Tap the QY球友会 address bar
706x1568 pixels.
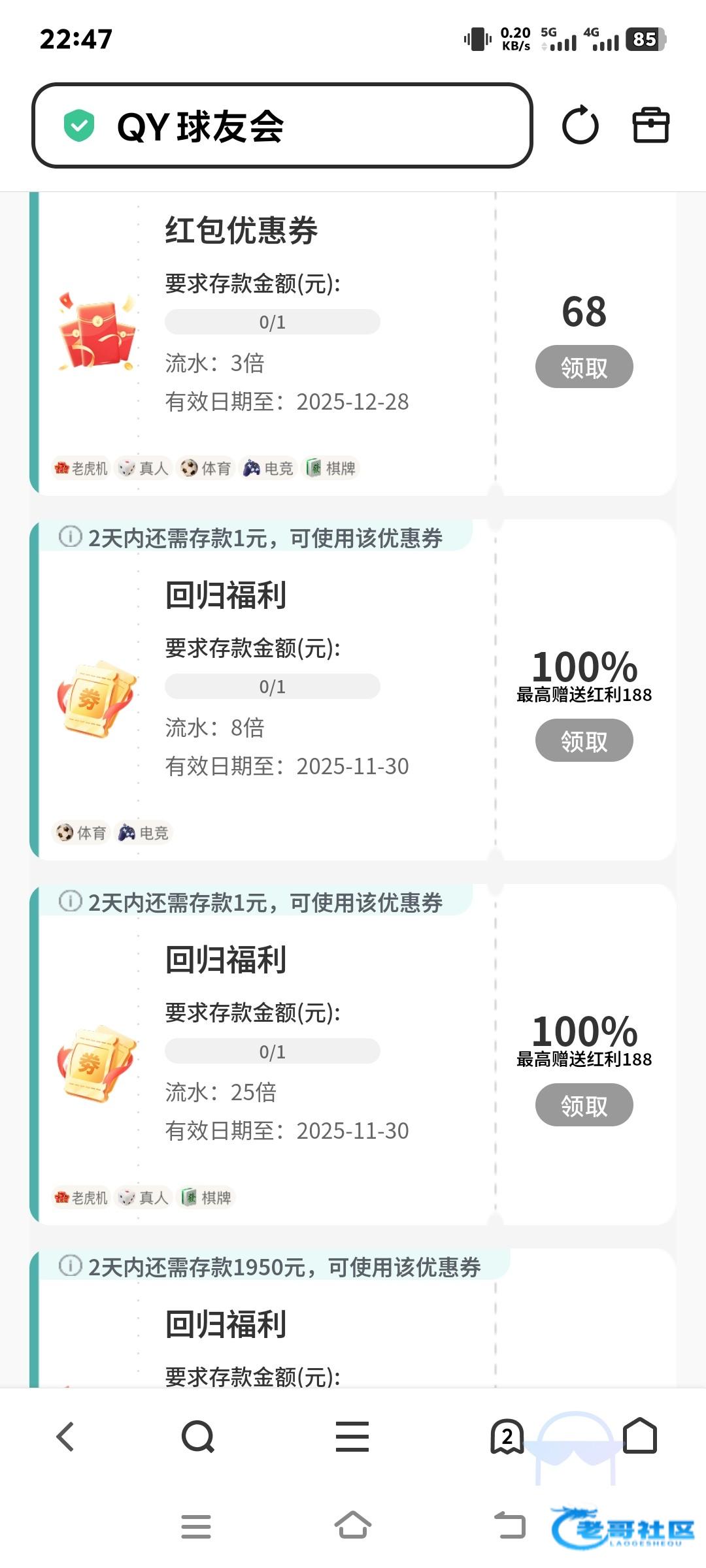pos(282,125)
